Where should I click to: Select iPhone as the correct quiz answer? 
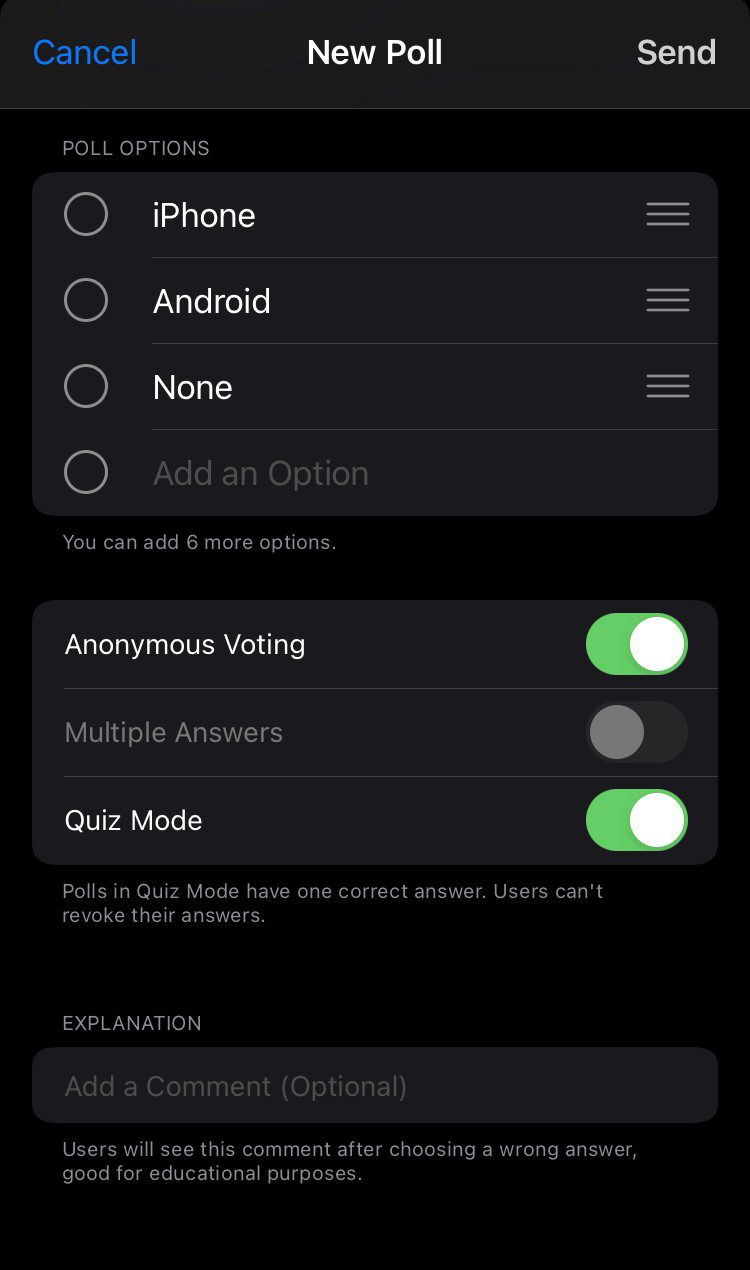click(x=85, y=214)
